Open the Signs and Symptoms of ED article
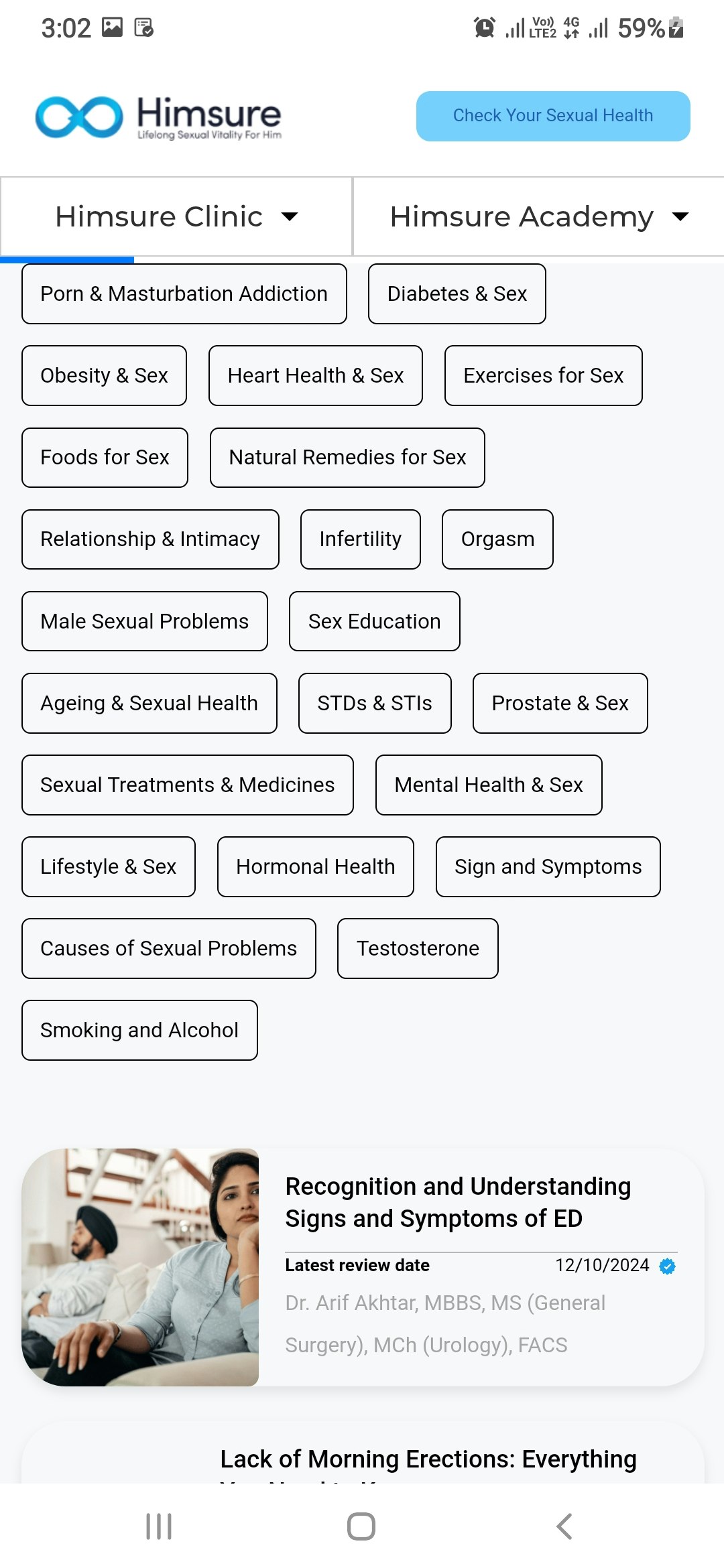This screenshot has width=724, height=1568. pyautogui.click(x=457, y=1202)
